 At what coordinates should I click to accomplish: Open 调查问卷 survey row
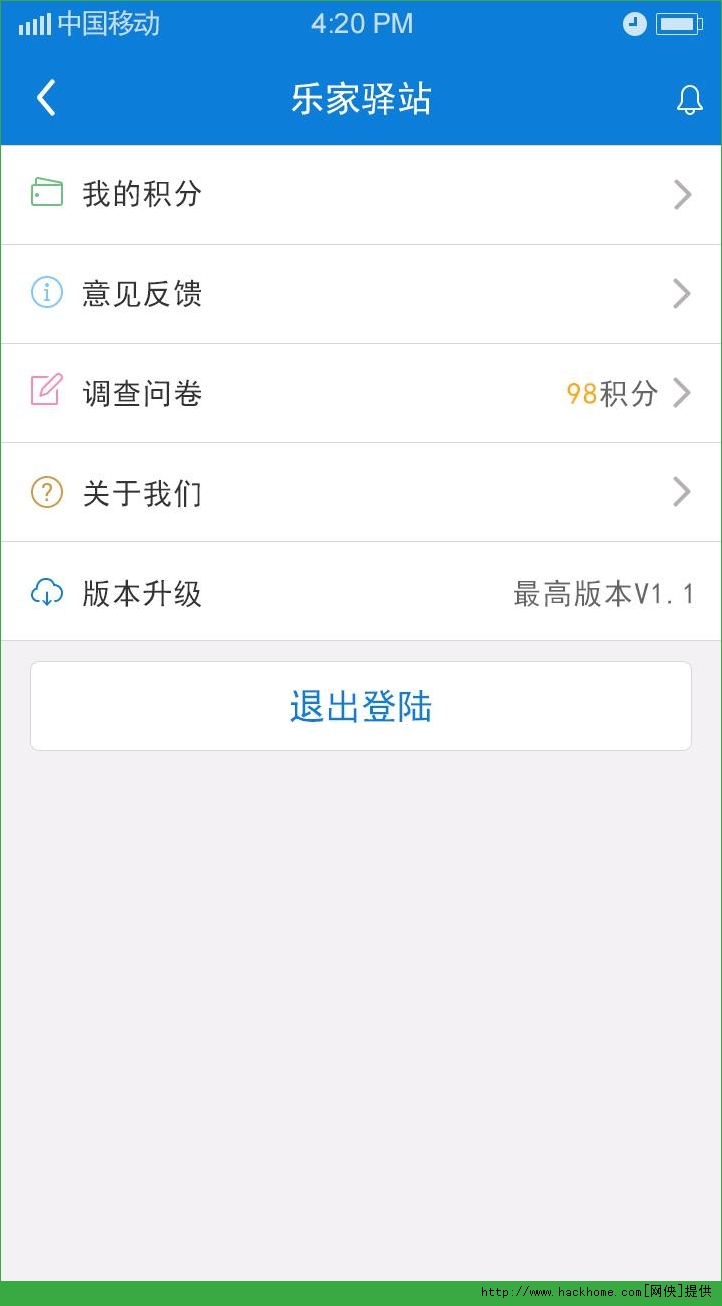click(361, 393)
